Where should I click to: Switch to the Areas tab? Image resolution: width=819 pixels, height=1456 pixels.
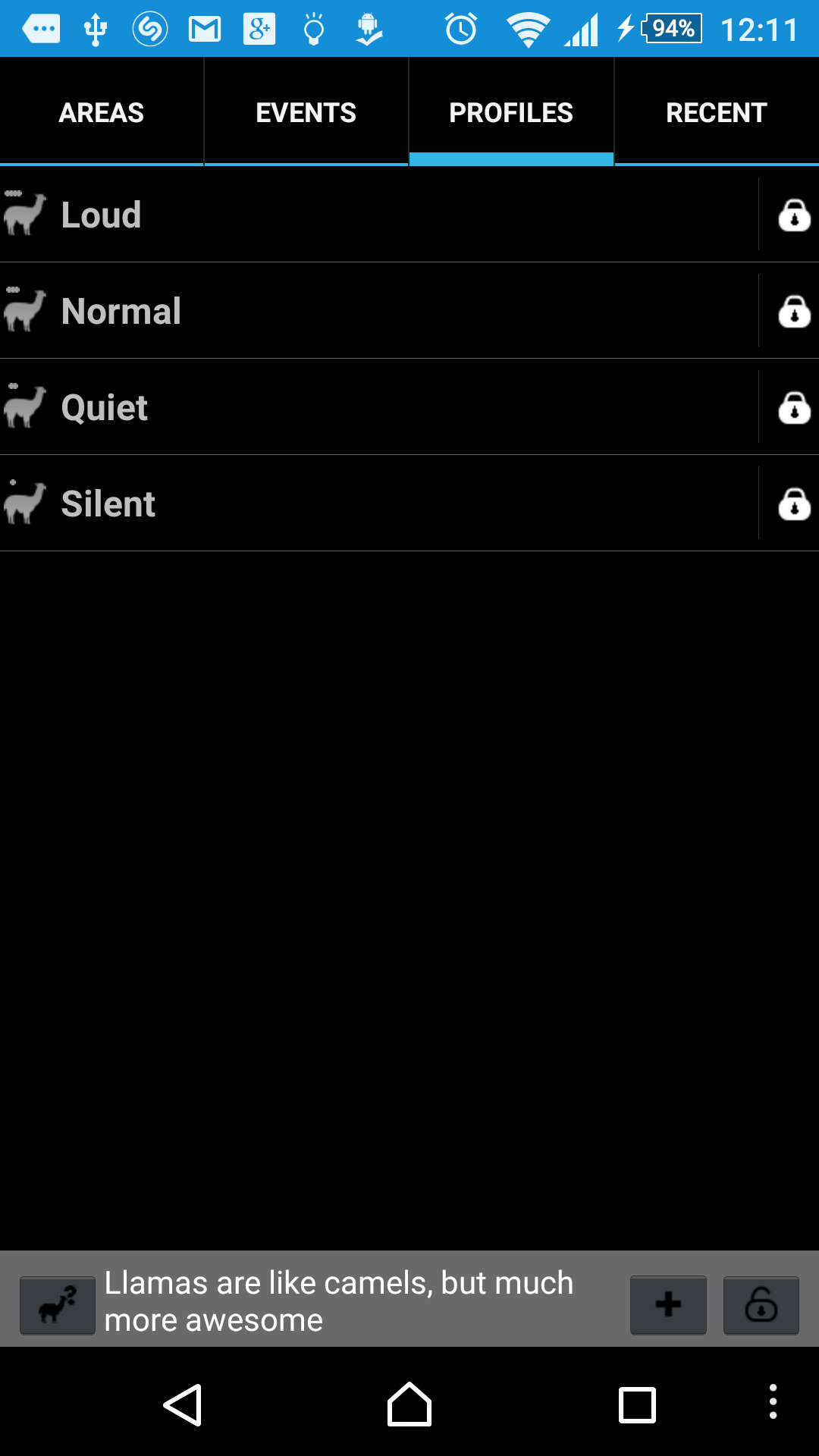point(102,112)
